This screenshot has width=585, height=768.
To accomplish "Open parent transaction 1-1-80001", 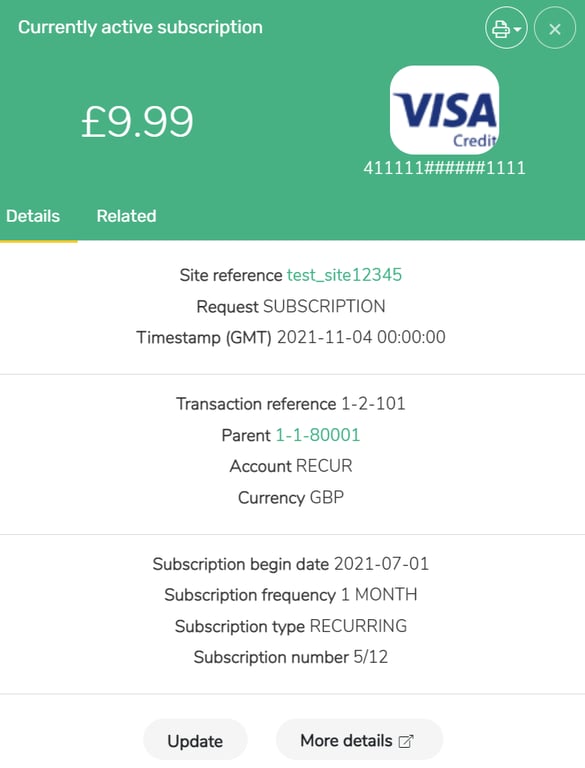I will [x=318, y=435].
